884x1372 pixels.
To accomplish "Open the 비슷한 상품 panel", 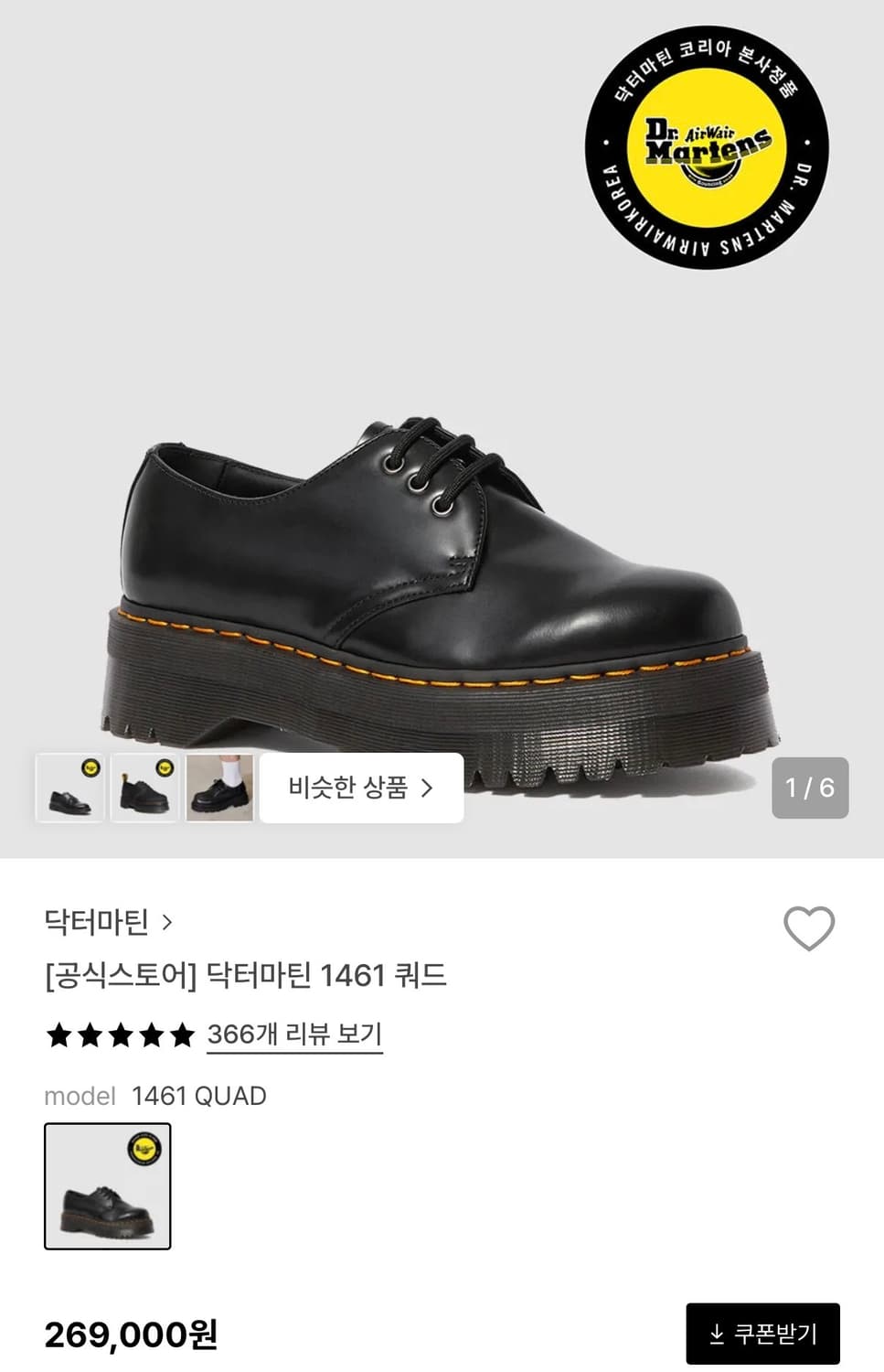I will coord(361,788).
